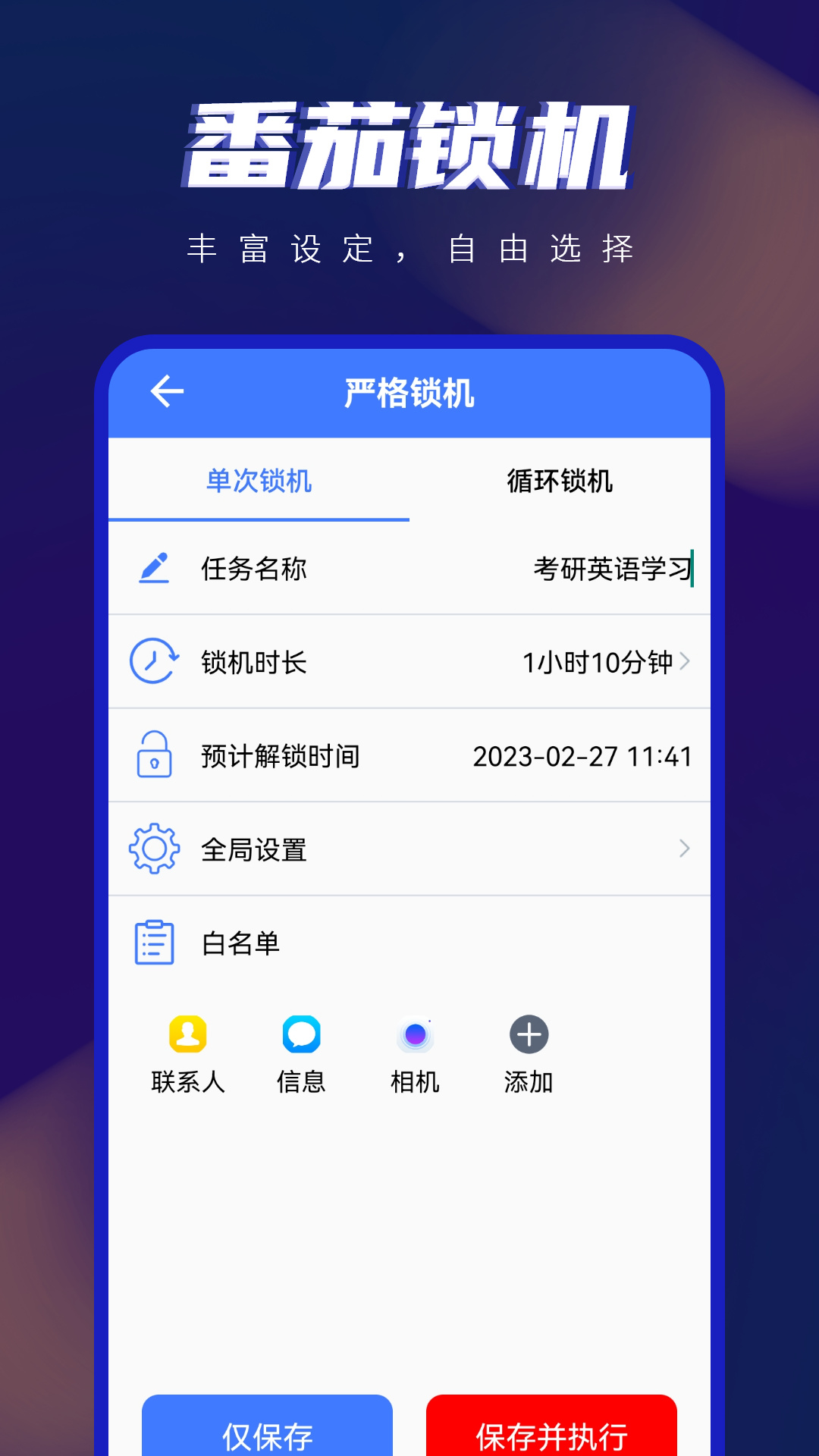Click the 添加 plus icon in whitelist
Image resolution: width=819 pixels, height=1456 pixels.
(x=528, y=1033)
